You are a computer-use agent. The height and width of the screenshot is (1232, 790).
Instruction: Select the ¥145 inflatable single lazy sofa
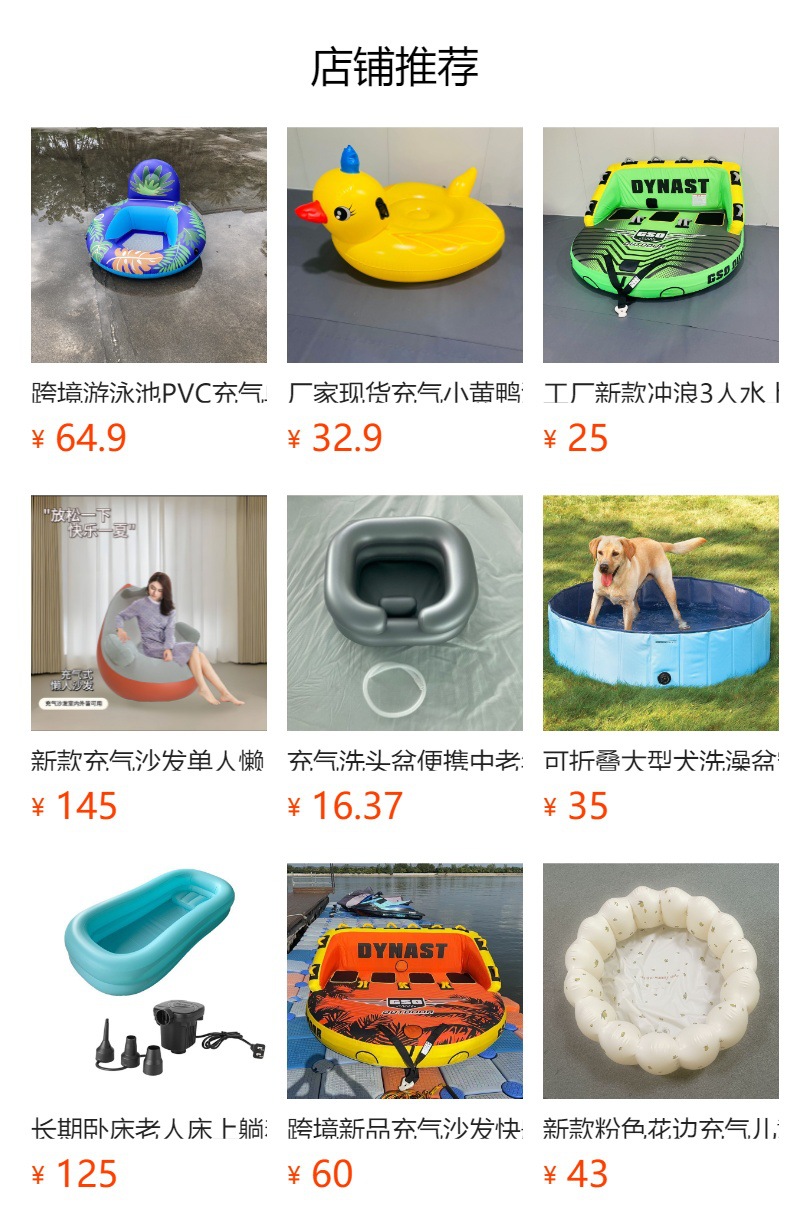pos(148,613)
